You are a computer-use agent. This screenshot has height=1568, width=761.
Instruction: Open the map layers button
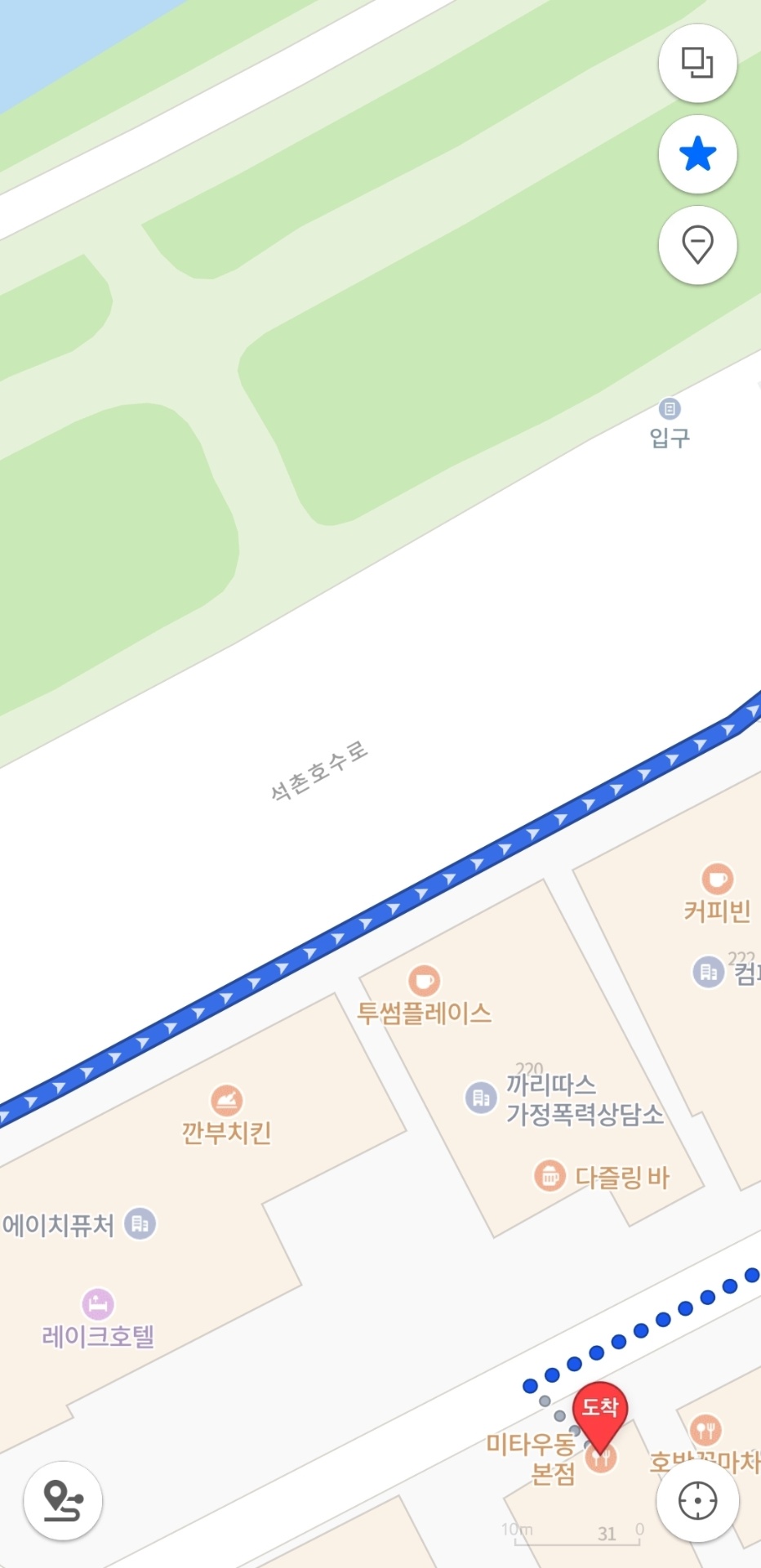pyautogui.click(x=697, y=63)
